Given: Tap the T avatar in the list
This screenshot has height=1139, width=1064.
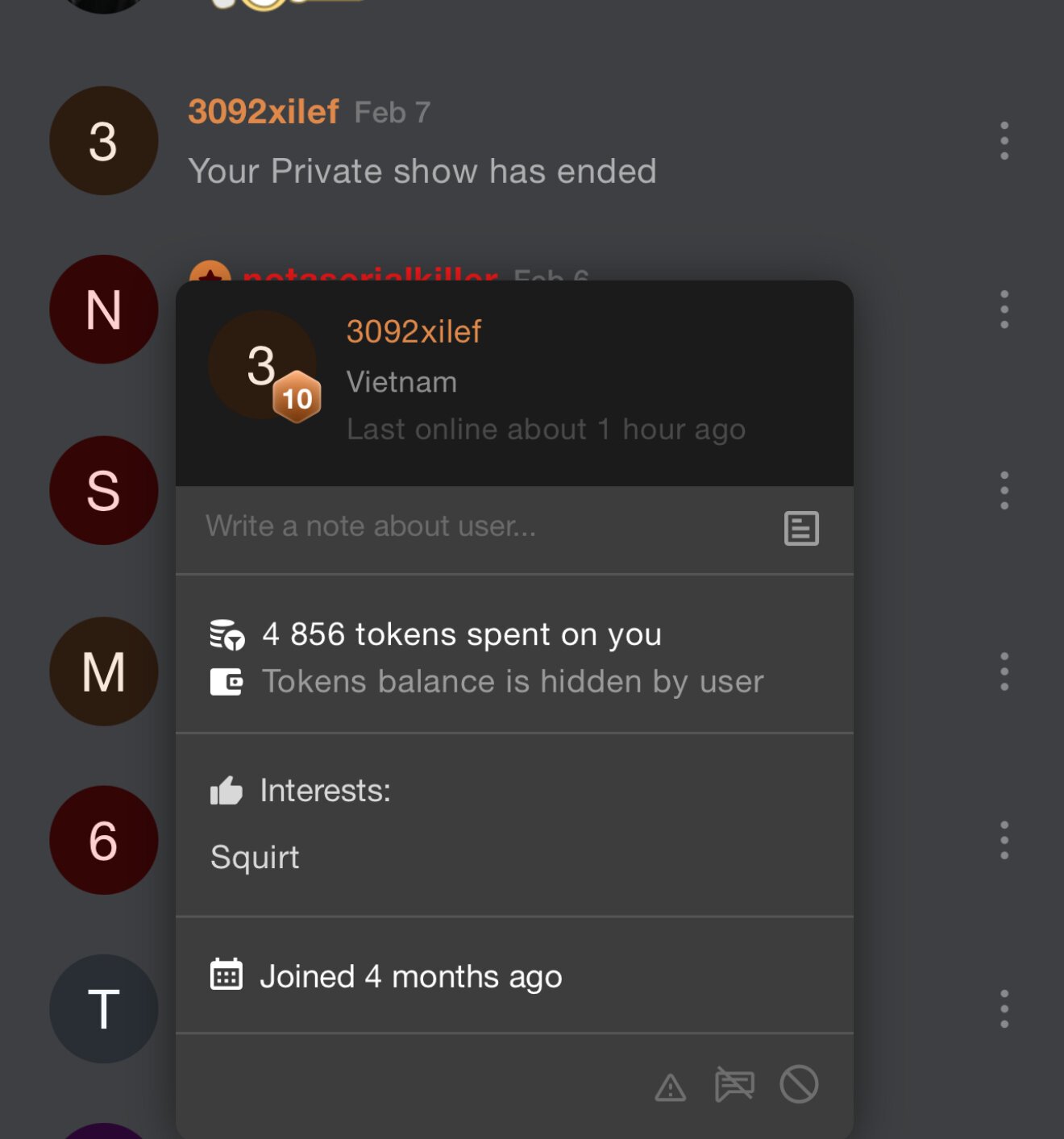Looking at the screenshot, I should (104, 1008).
